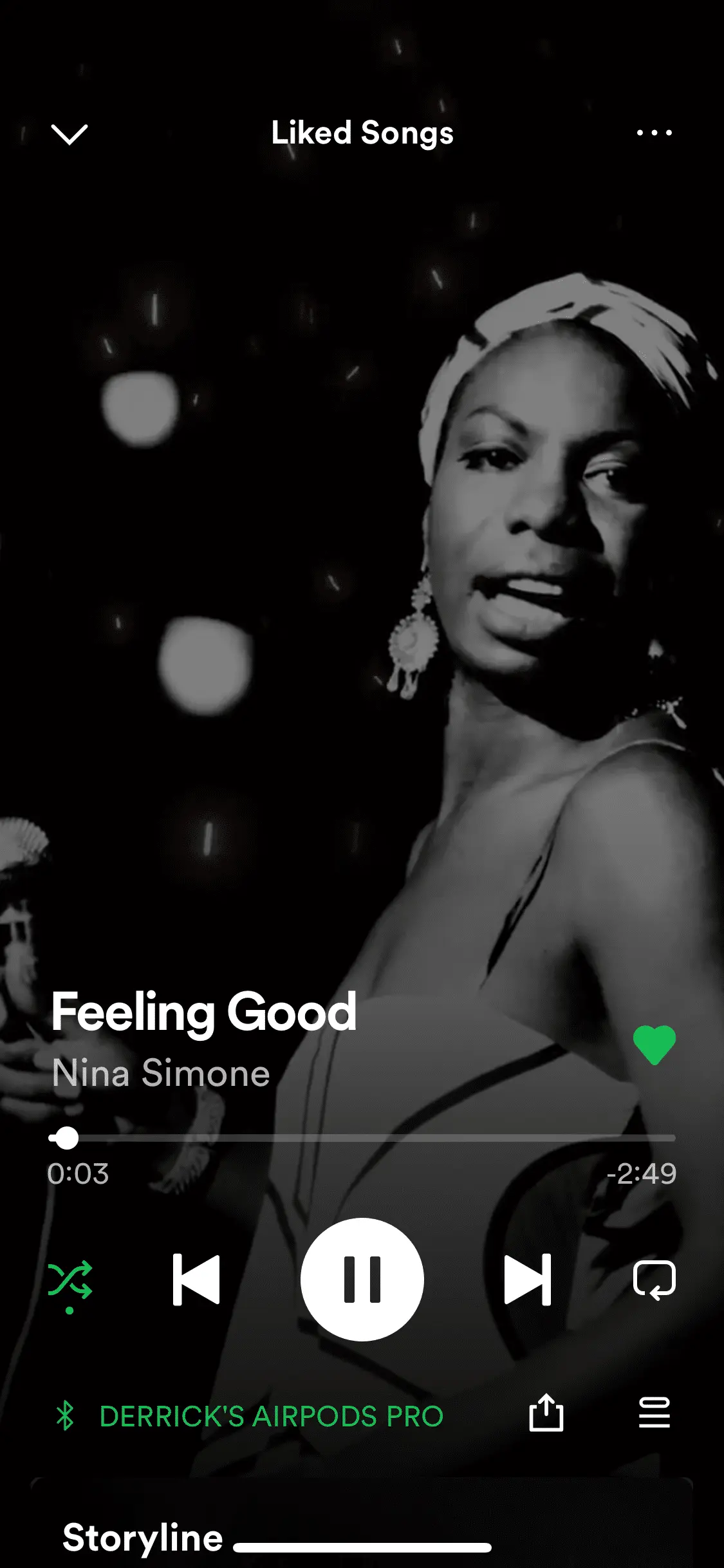Open Nina Simone artist page
Viewport: 724px width, 1568px height.
[161, 1073]
